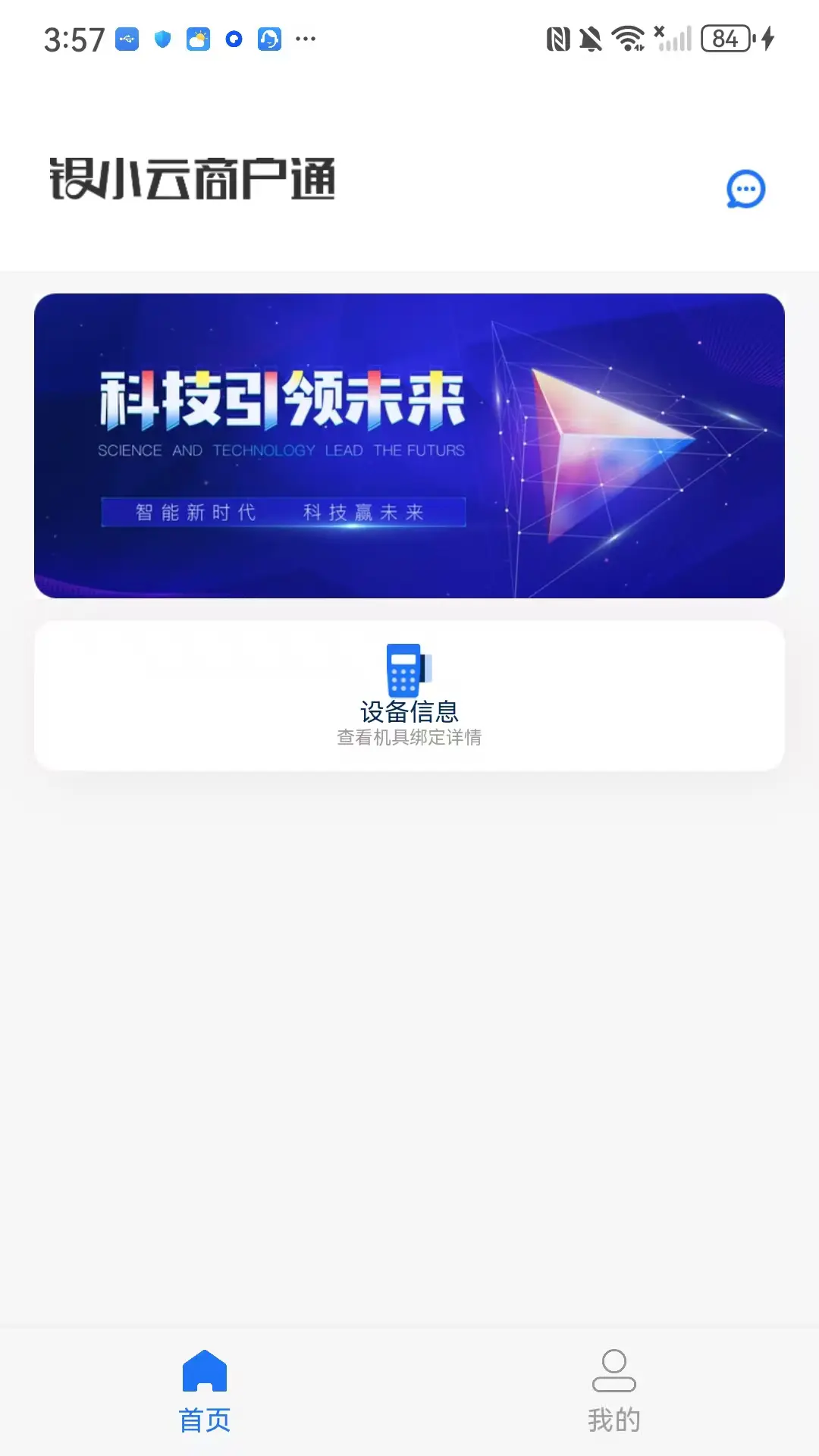Viewport: 819px width, 1456px height.
Task: Open 设备信息 device binding details
Action: coord(409,695)
